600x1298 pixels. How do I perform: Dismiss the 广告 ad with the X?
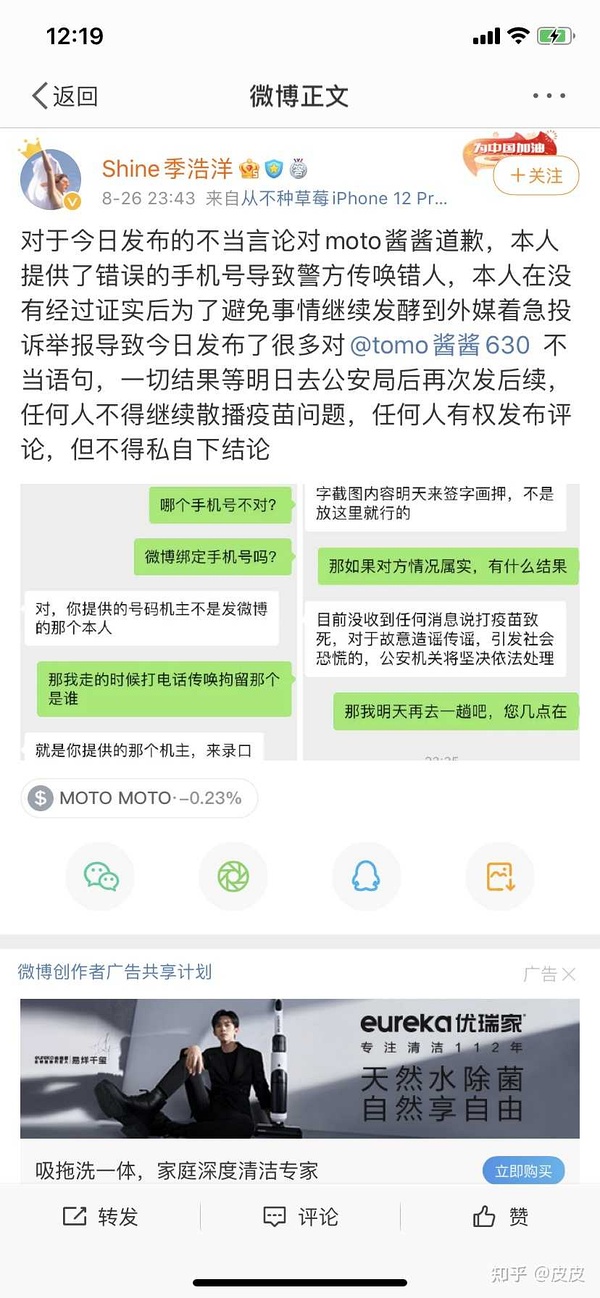click(x=568, y=974)
